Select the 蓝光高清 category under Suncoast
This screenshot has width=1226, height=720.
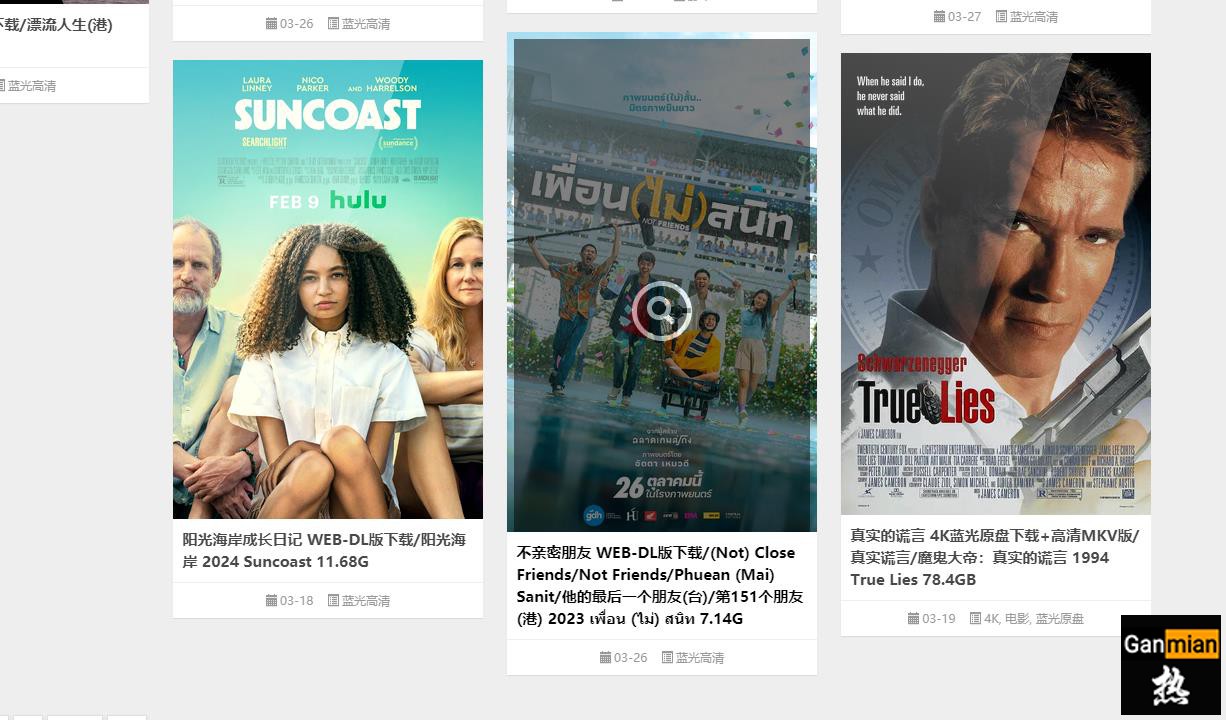tap(365, 601)
